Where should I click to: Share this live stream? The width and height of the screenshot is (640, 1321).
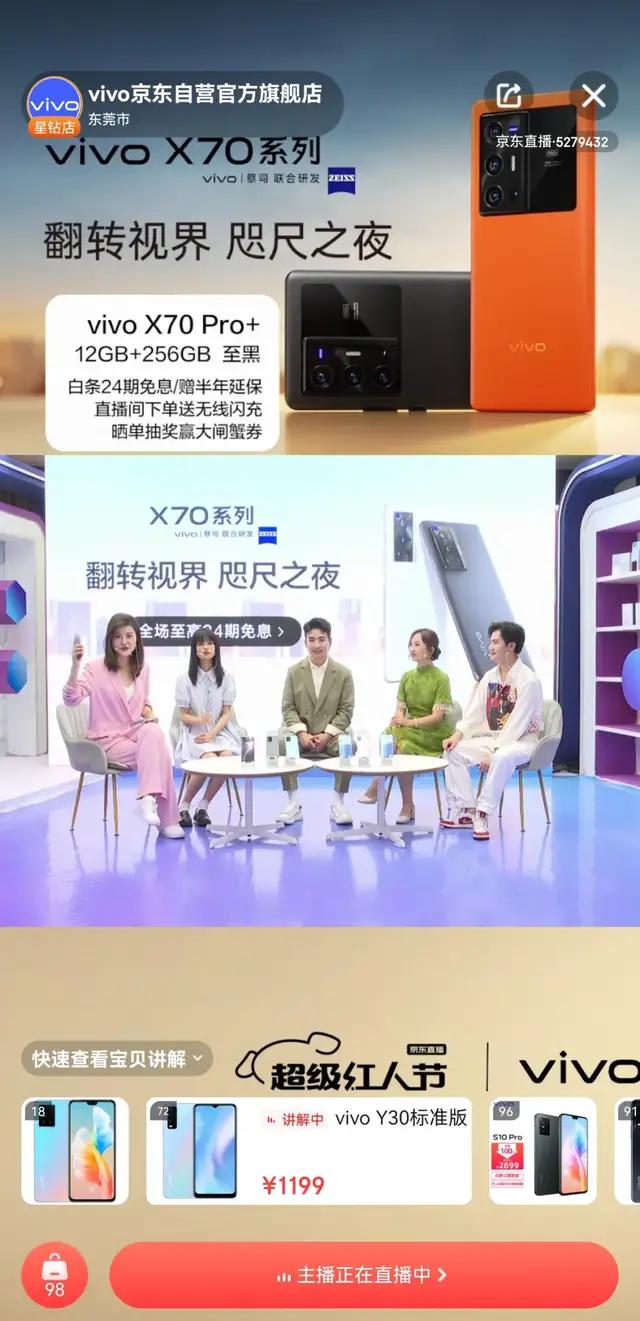coord(509,96)
